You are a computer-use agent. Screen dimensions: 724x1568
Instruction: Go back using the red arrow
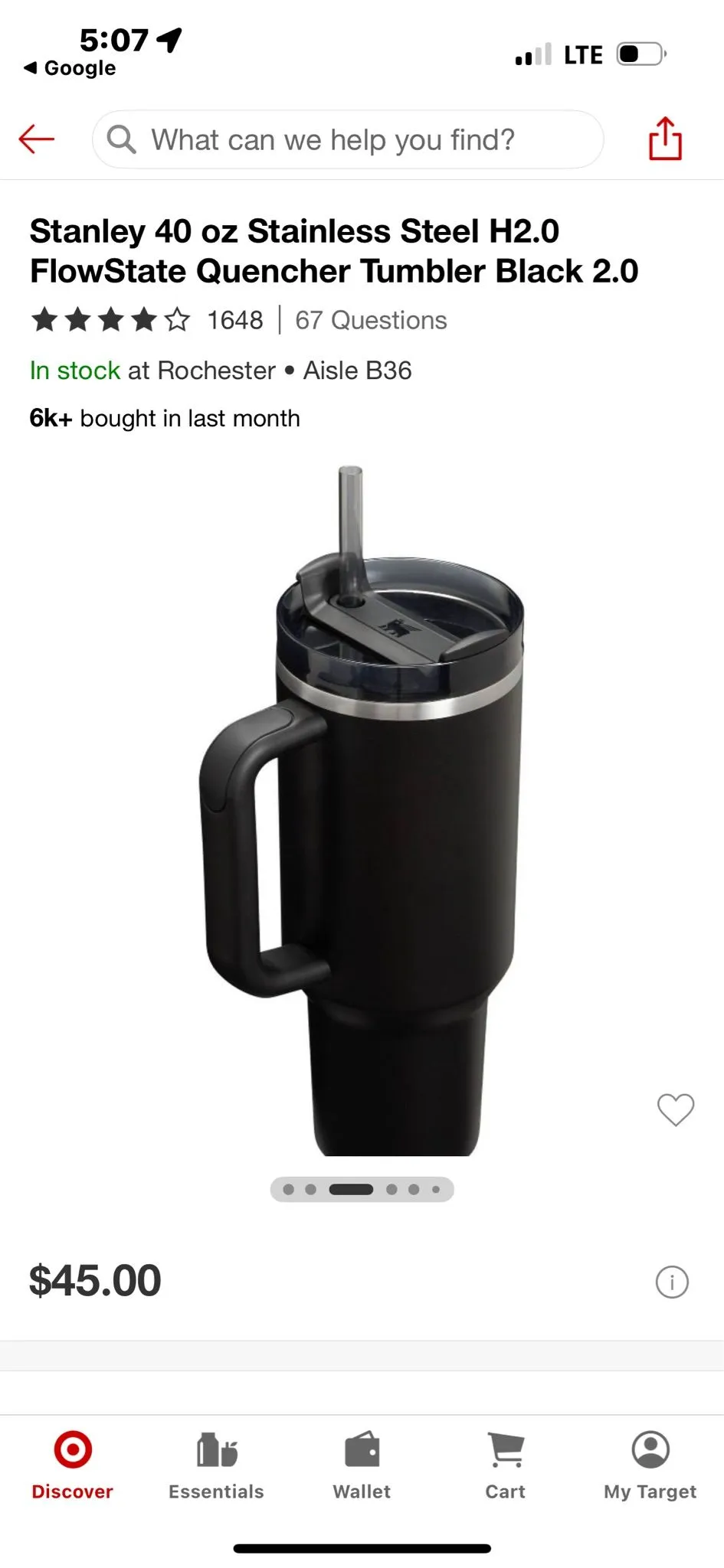tap(36, 139)
